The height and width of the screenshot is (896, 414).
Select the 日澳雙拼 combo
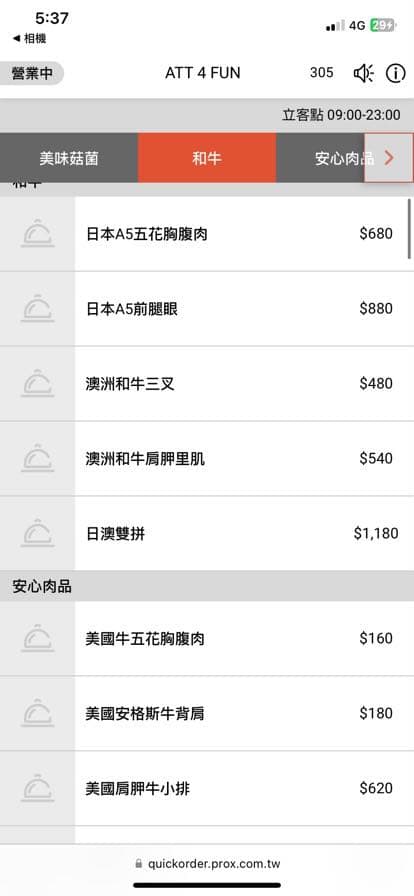(207, 534)
